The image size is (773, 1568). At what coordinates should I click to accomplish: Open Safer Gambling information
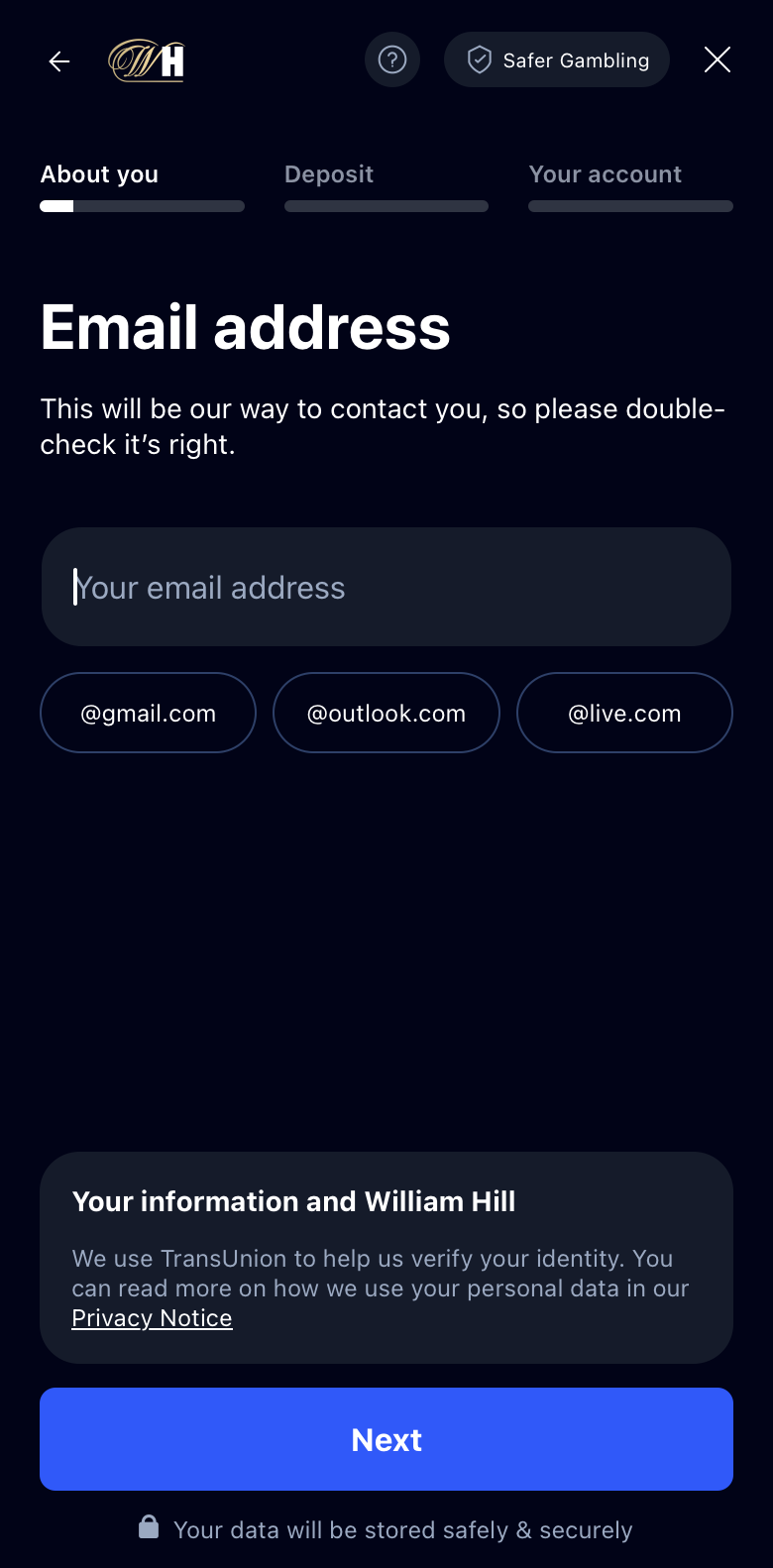[x=557, y=60]
